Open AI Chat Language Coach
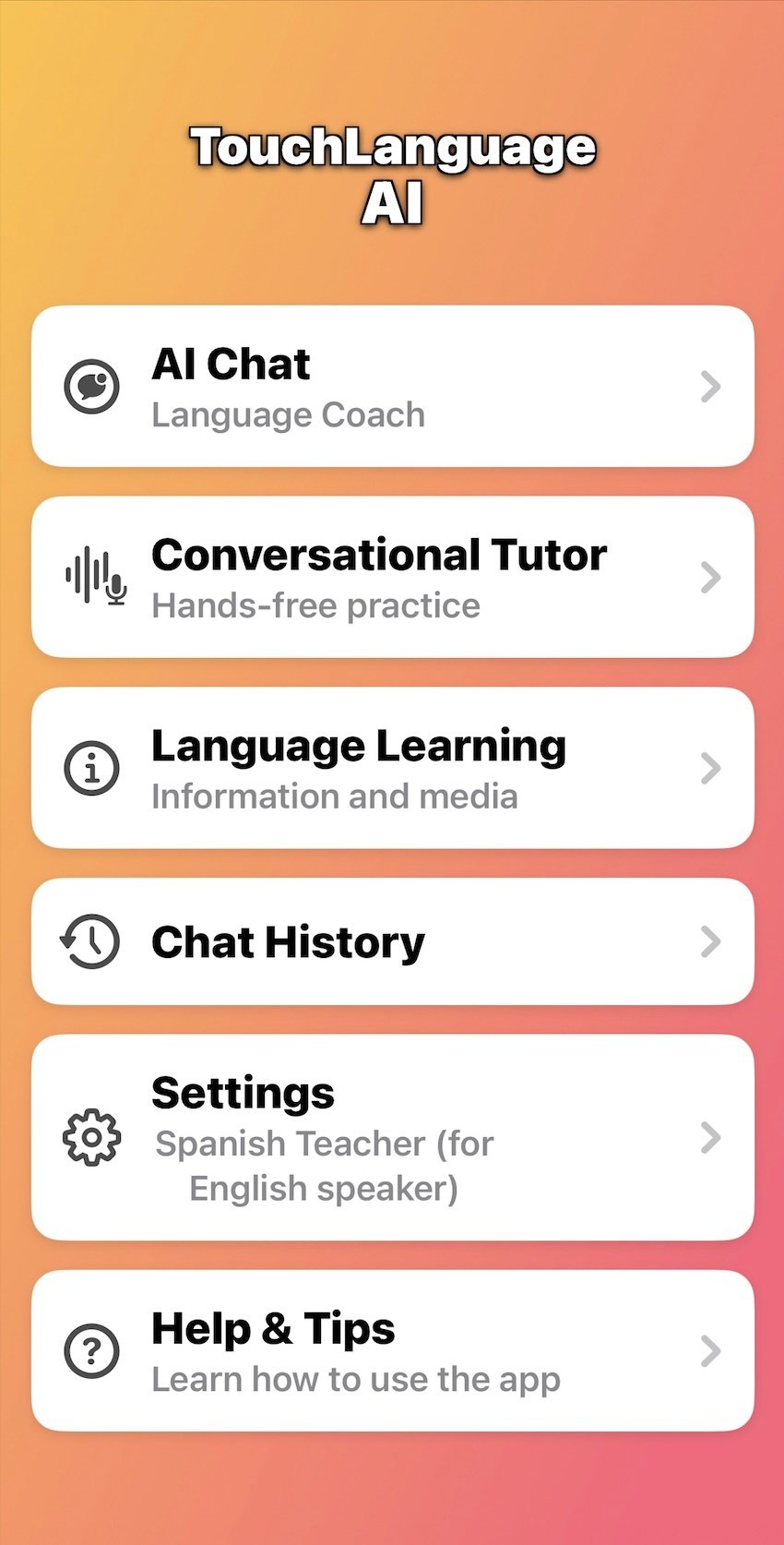The image size is (784, 1545). point(392,386)
